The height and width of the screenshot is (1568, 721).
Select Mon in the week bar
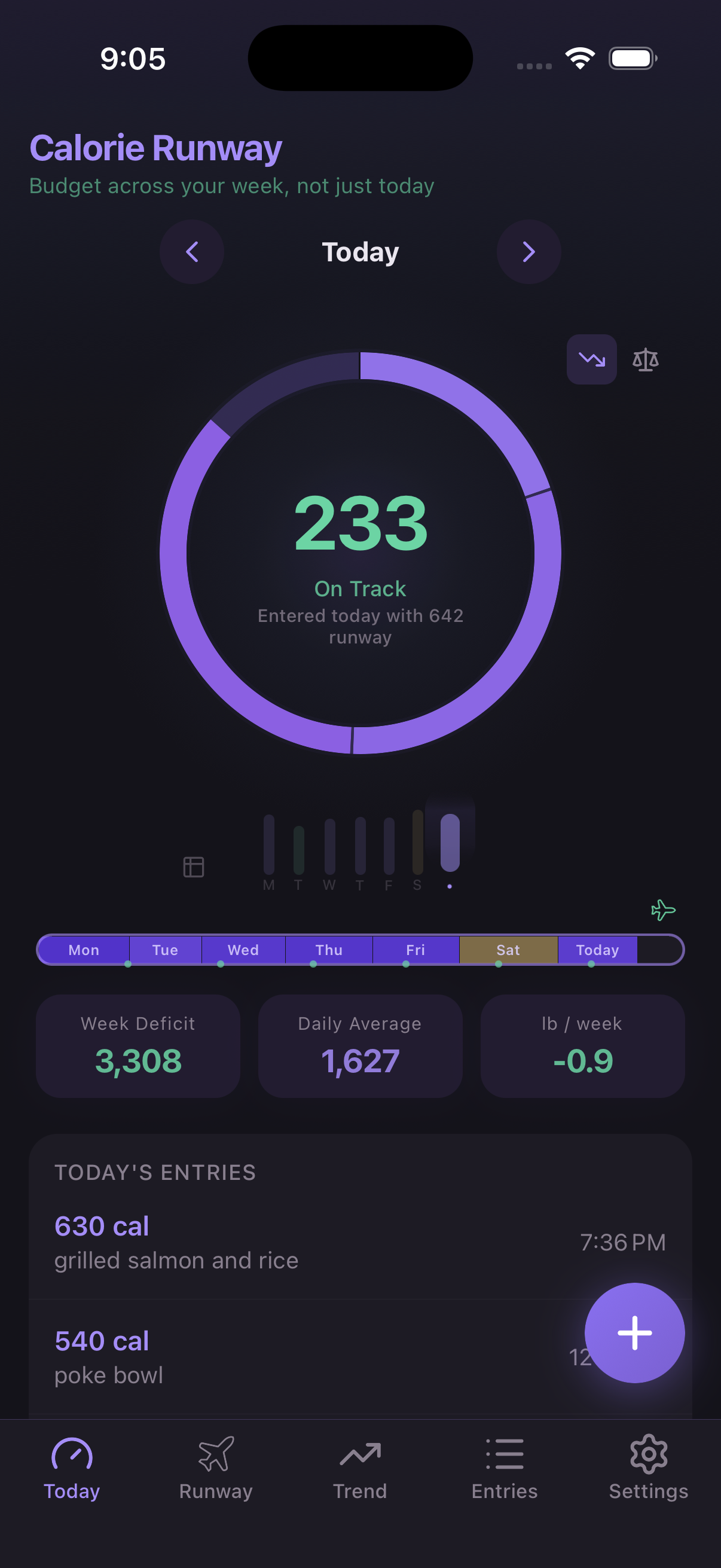tap(83, 950)
